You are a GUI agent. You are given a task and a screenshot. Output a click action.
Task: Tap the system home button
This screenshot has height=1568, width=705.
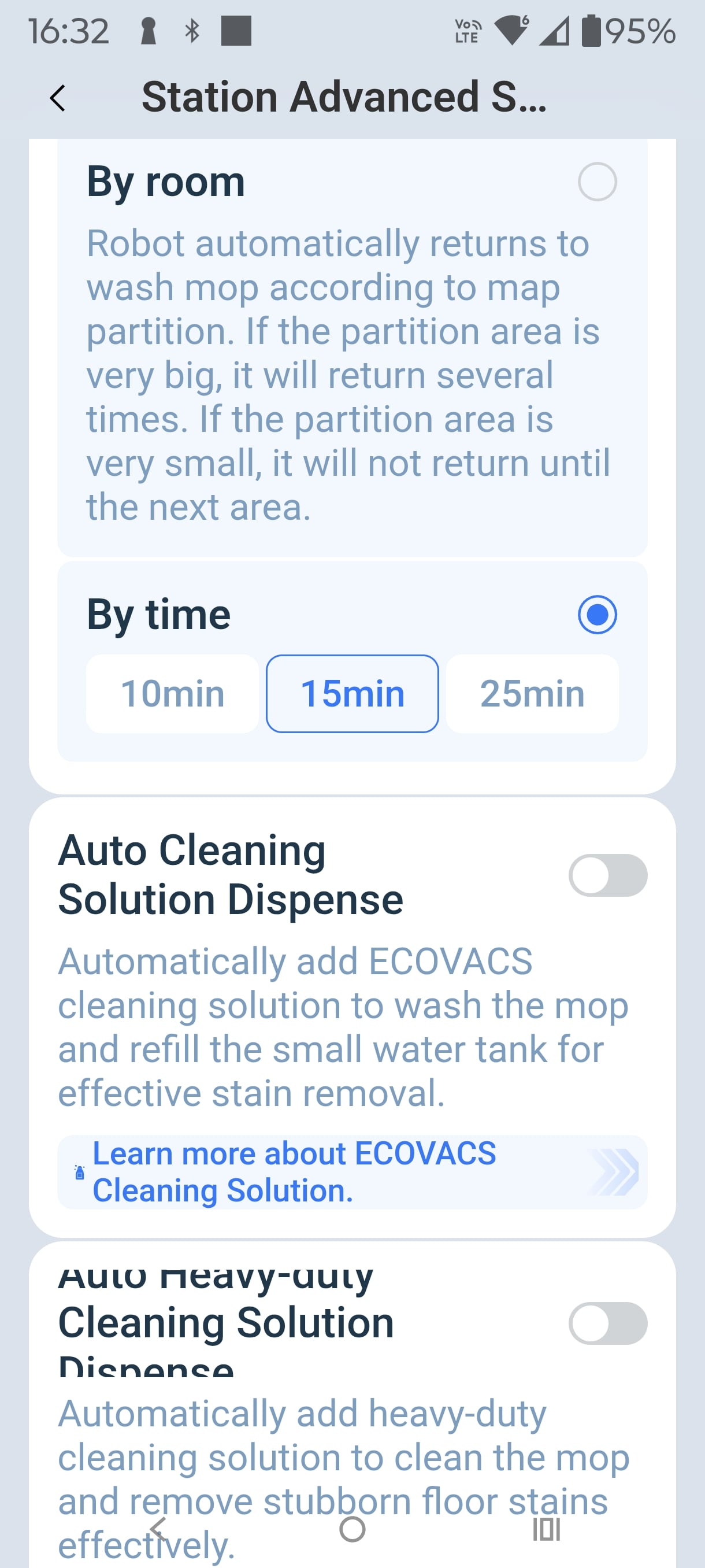[352, 1529]
